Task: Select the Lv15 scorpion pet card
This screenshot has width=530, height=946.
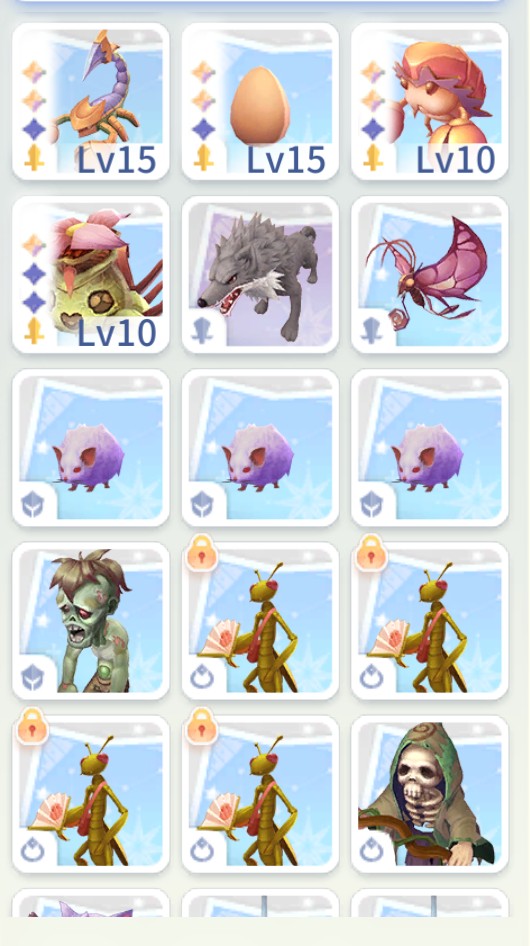Action: (91, 101)
